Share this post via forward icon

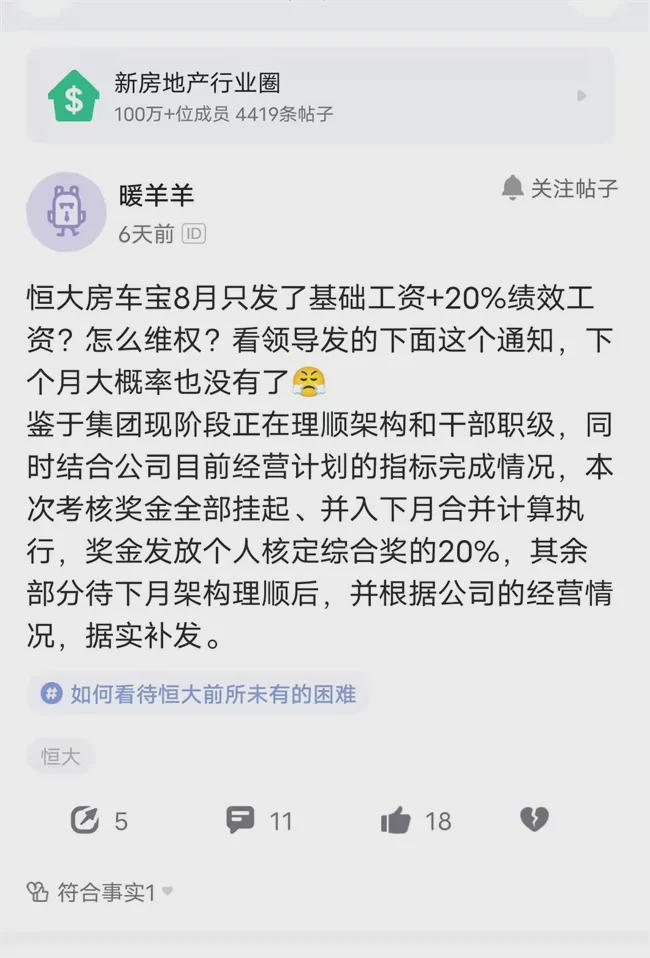tap(86, 821)
